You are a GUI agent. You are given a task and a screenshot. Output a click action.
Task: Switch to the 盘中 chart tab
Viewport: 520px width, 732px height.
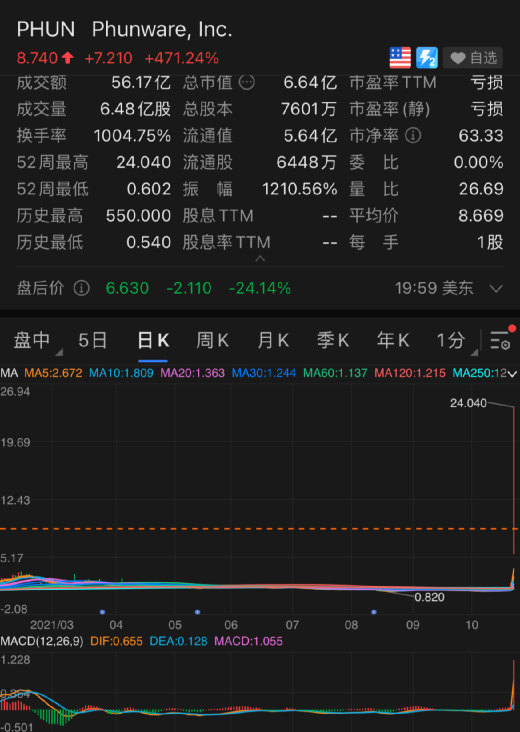pos(31,340)
